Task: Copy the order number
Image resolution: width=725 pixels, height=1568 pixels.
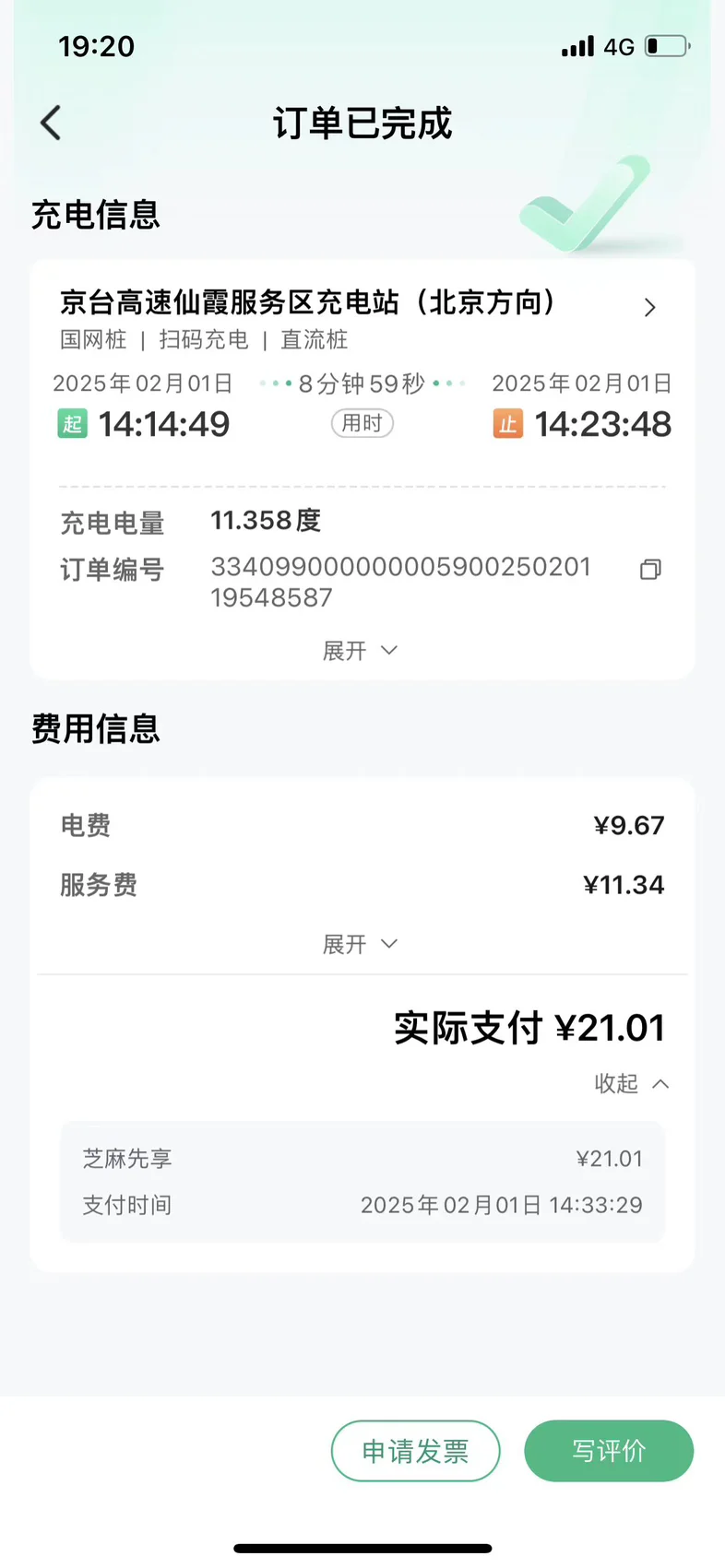Action: coord(650,570)
